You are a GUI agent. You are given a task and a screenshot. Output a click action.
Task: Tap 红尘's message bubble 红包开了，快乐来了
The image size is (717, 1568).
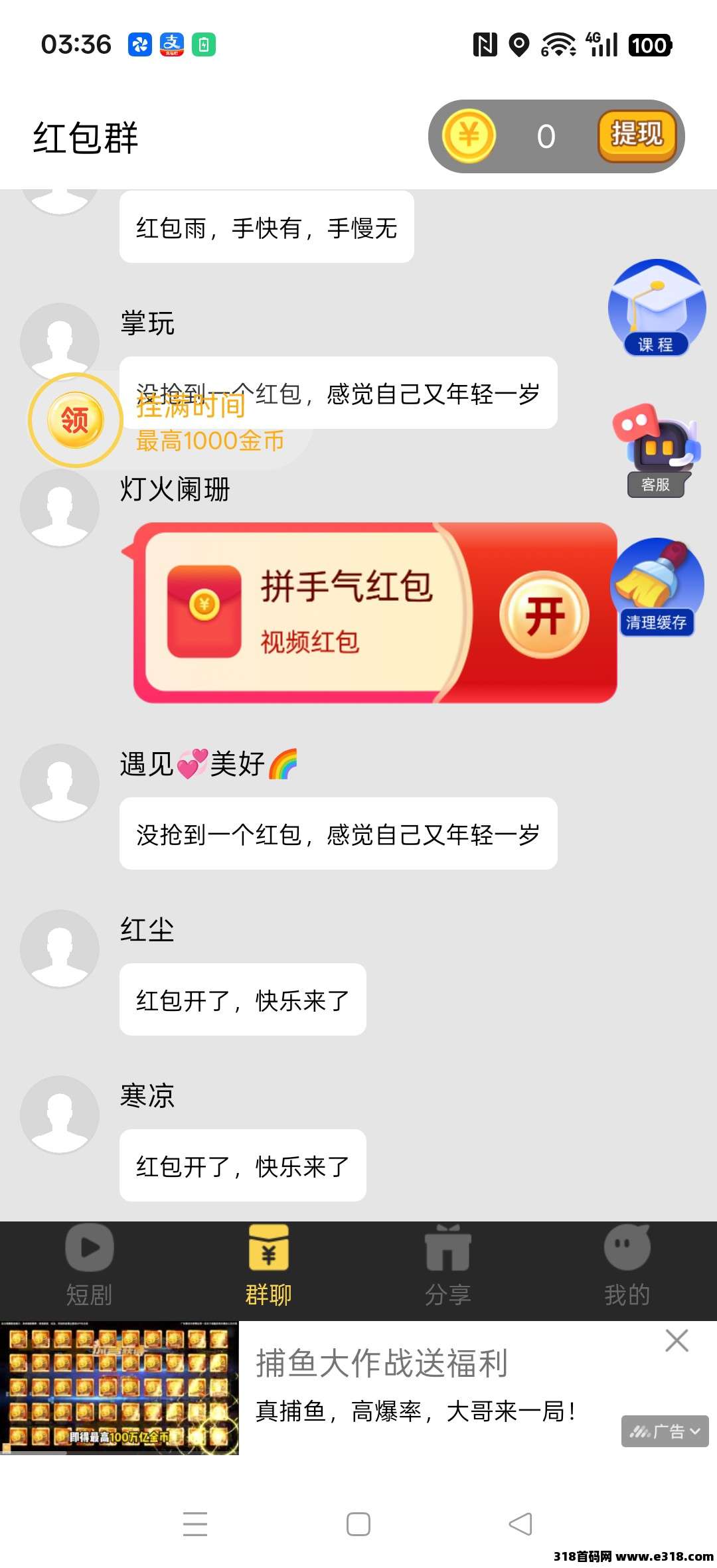tap(242, 1000)
